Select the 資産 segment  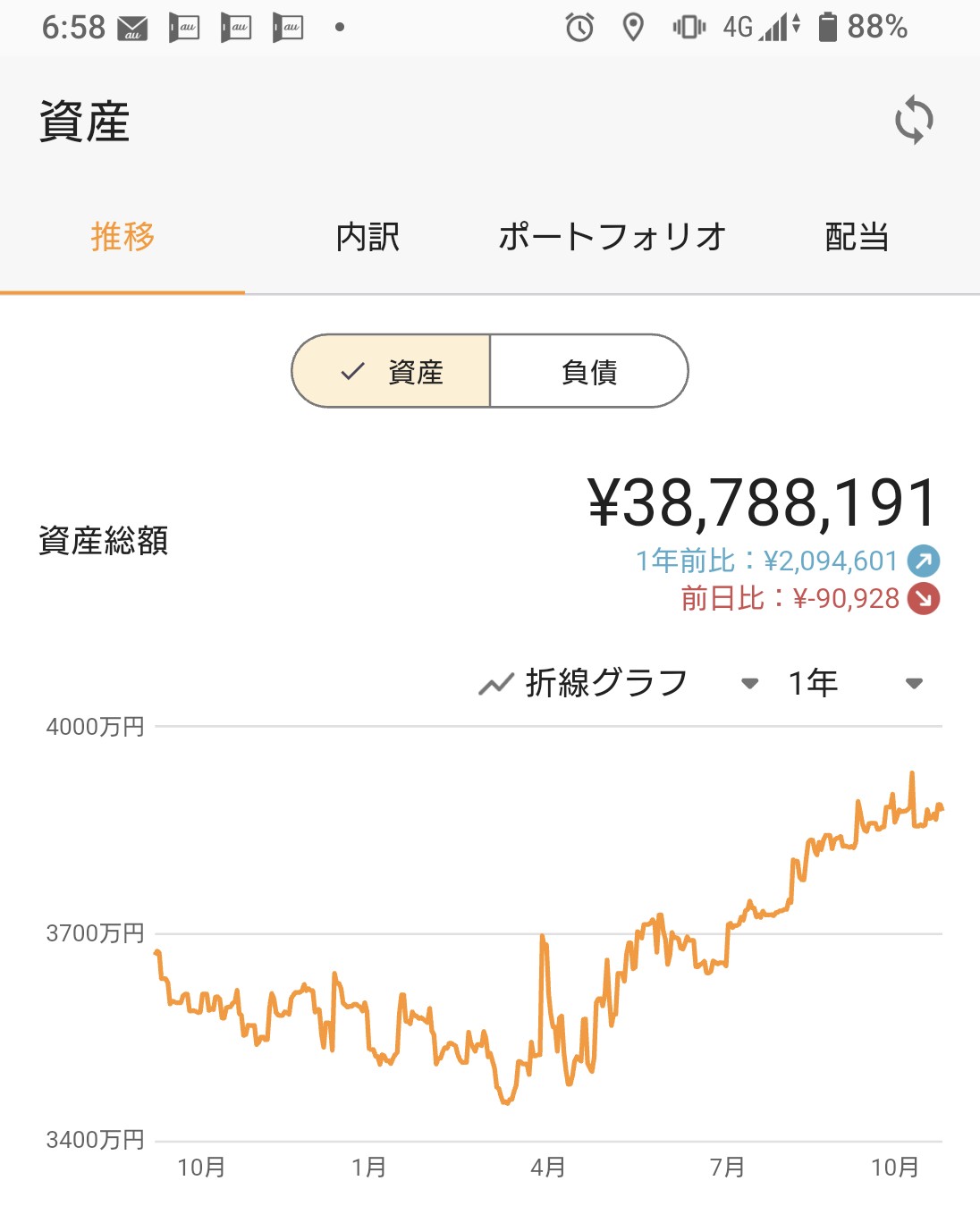pyautogui.click(x=392, y=372)
